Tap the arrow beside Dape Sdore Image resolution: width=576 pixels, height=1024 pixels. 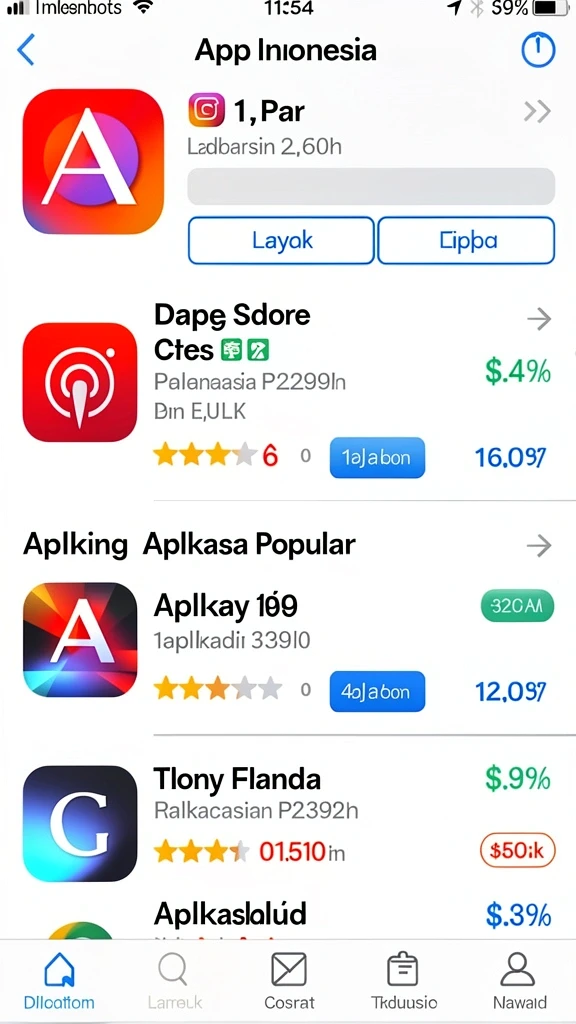(x=539, y=319)
